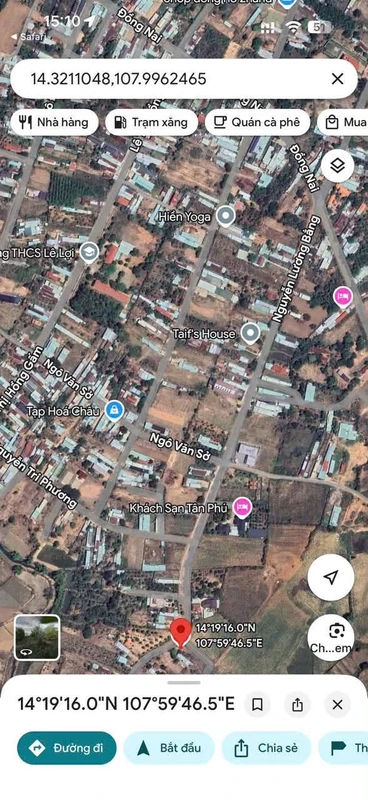Screen dimensions: 368x800
Task: Open Khách Sạn Tân Phú hotel pin
Action: (242, 508)
